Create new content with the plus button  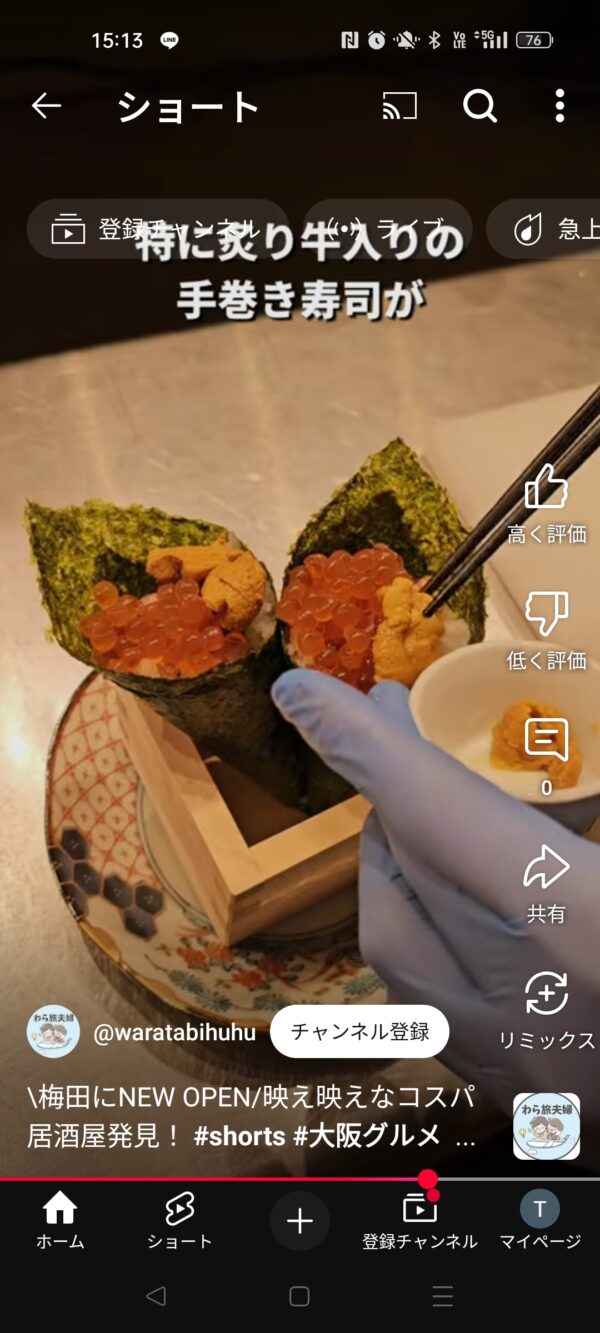[300, 1221]
